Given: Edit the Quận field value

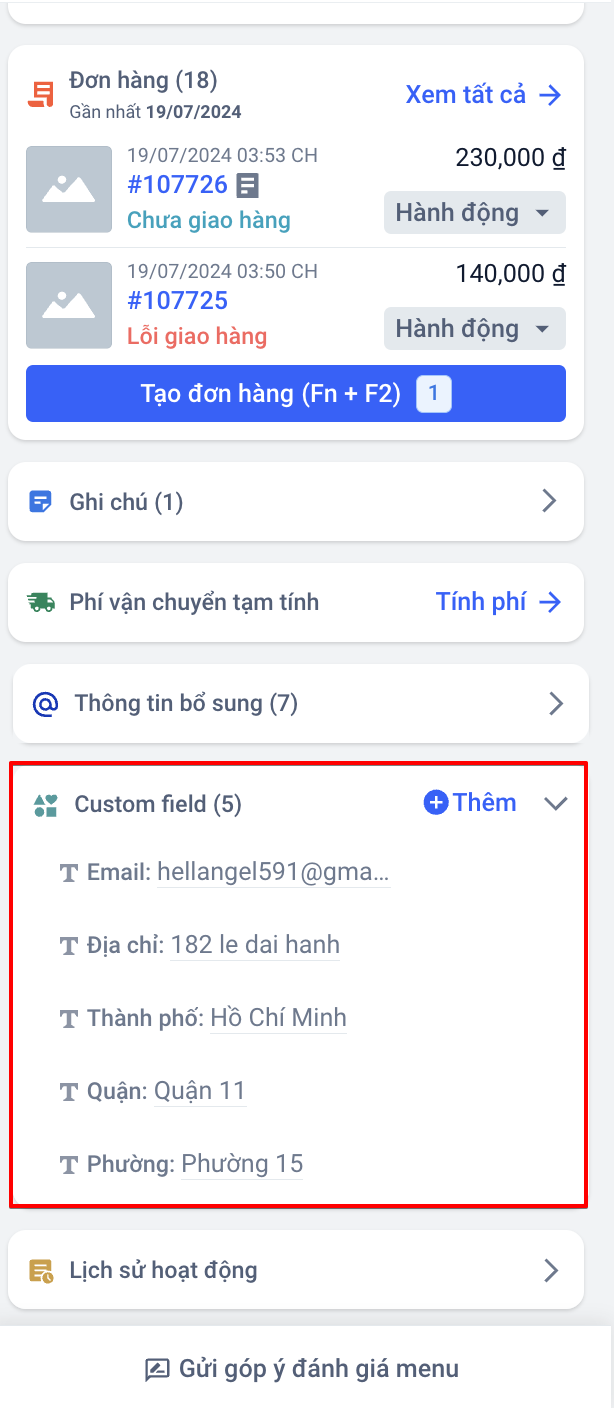Looking at the screenshot, I should (x=199, y=1091).
